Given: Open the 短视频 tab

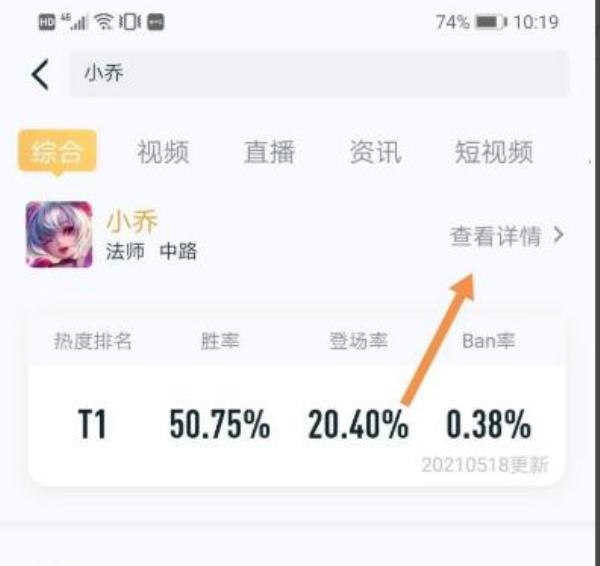Looking at the screenshot, I should [493, 152].
